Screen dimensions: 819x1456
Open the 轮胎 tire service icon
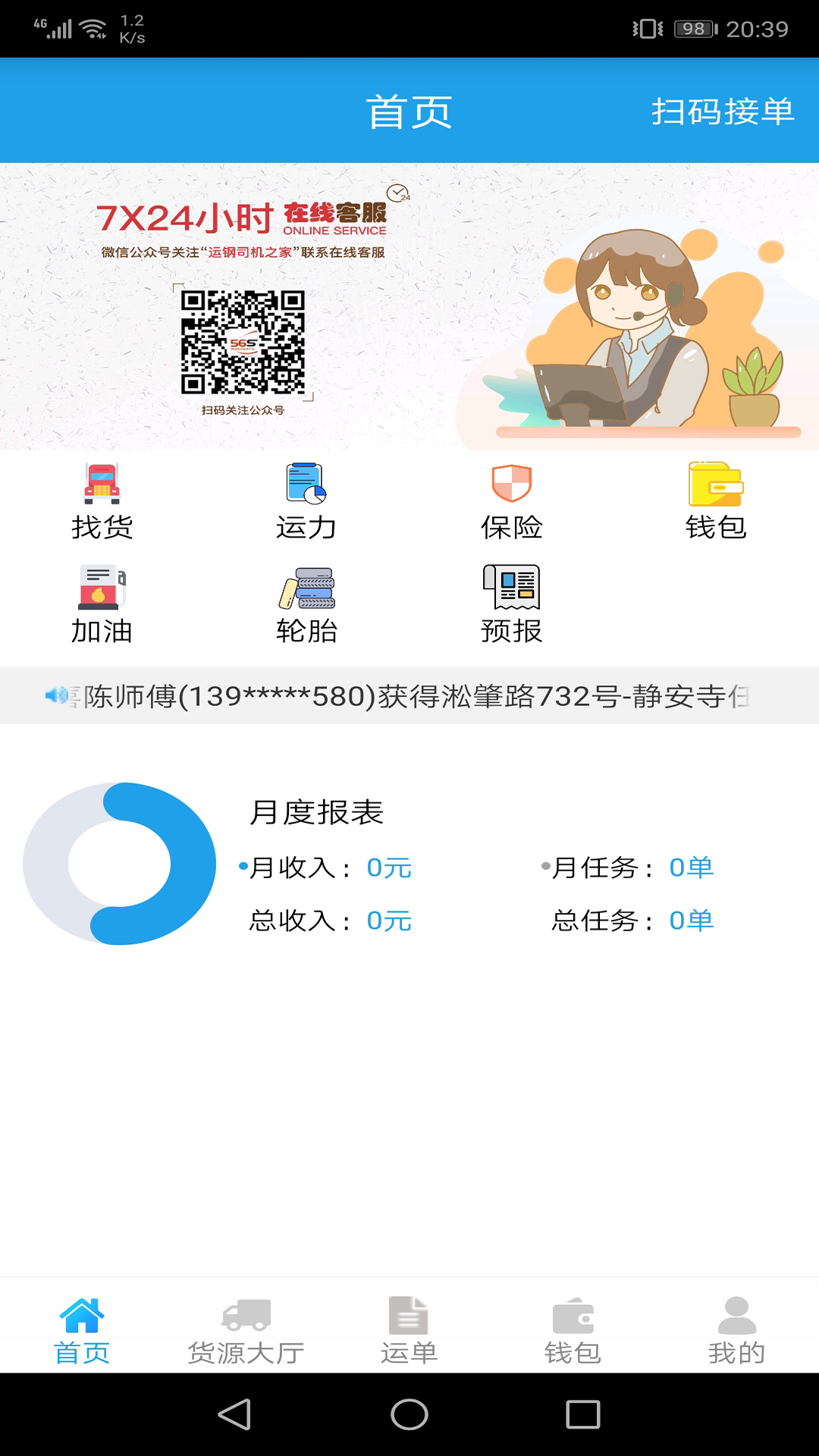coord(305,594)
